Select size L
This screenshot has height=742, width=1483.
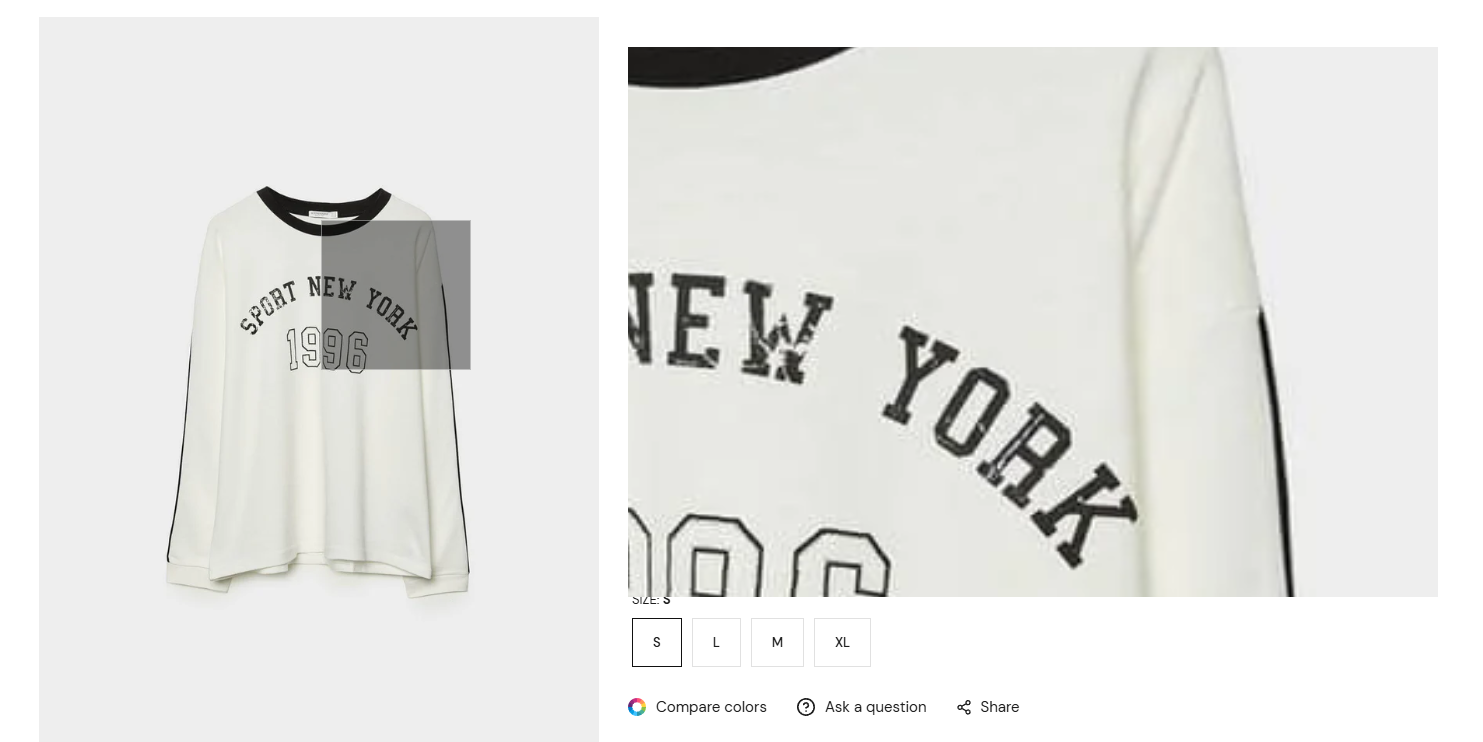[716, 642]
